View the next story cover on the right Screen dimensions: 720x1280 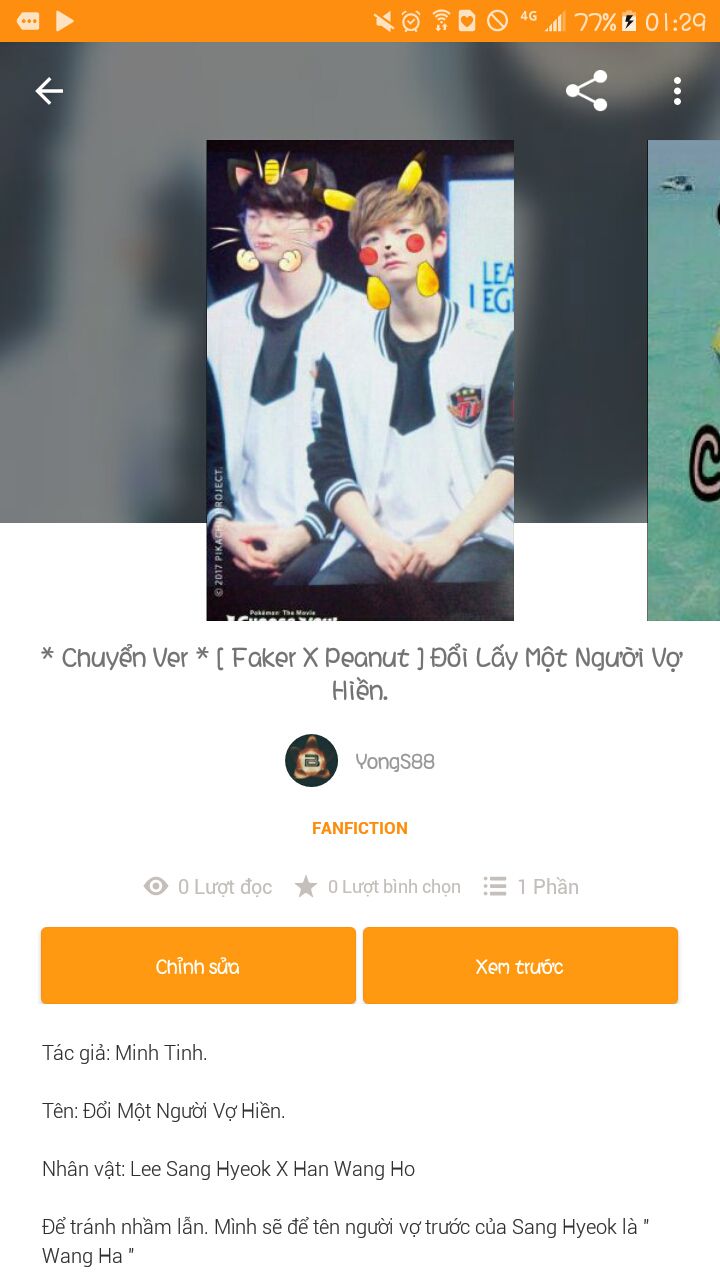[685, 380]
